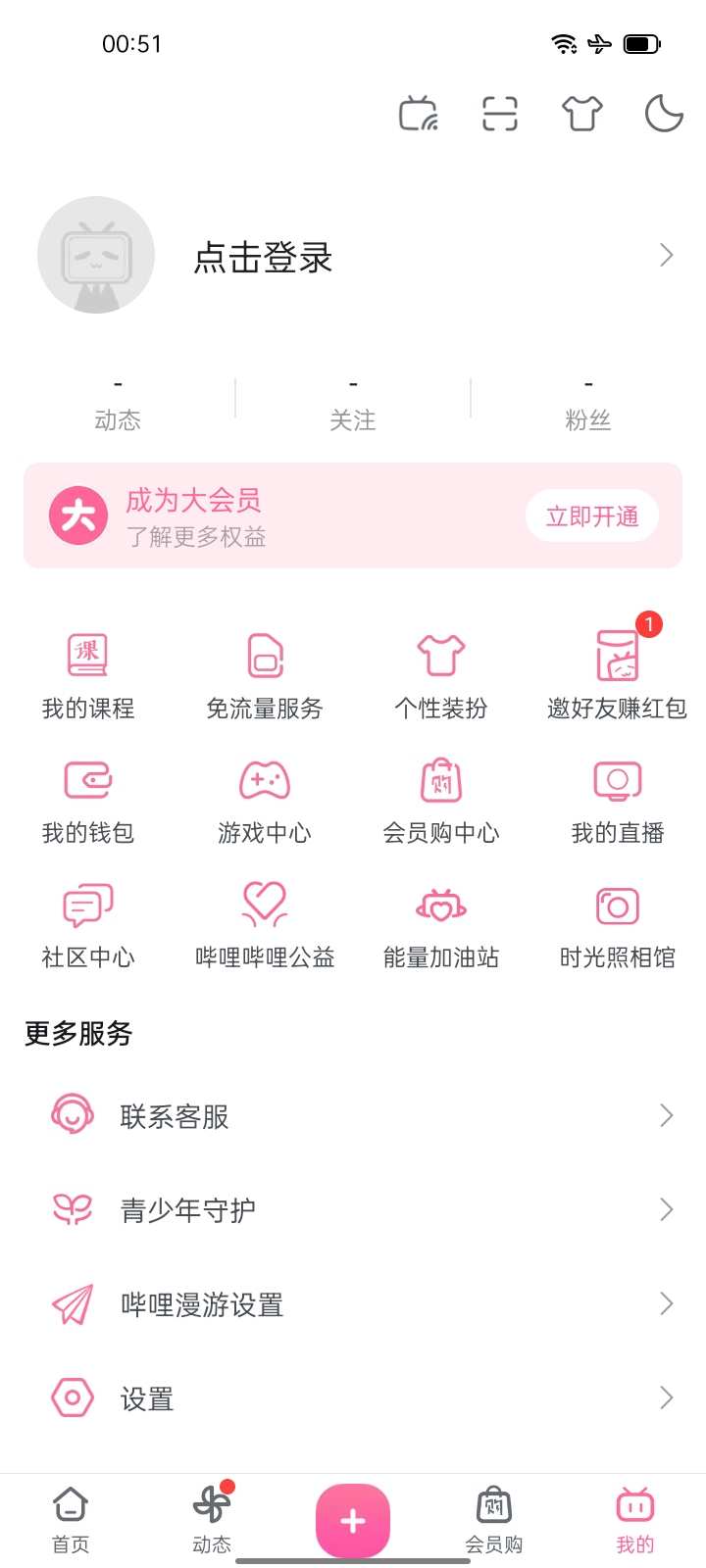
Task: Open the QR code scanner
Action: tap(500, 114)
